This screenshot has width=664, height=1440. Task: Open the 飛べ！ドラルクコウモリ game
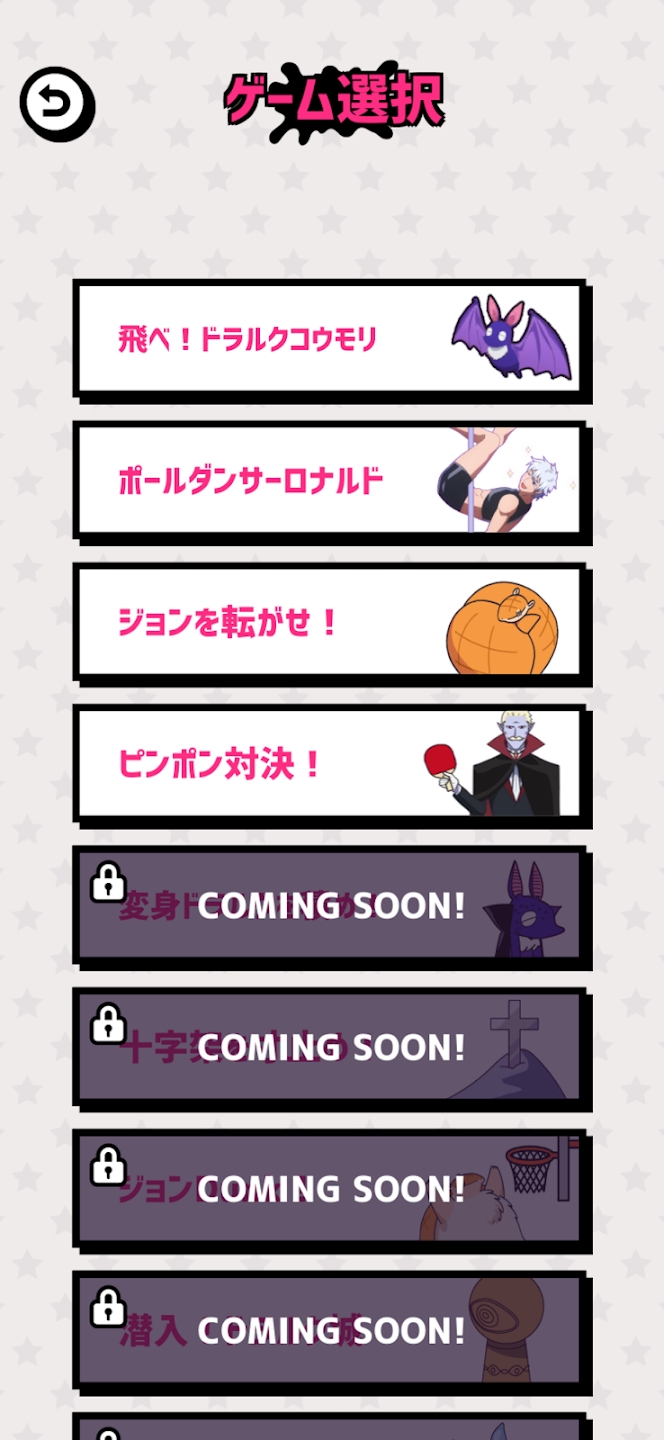[x=330, y=339]
